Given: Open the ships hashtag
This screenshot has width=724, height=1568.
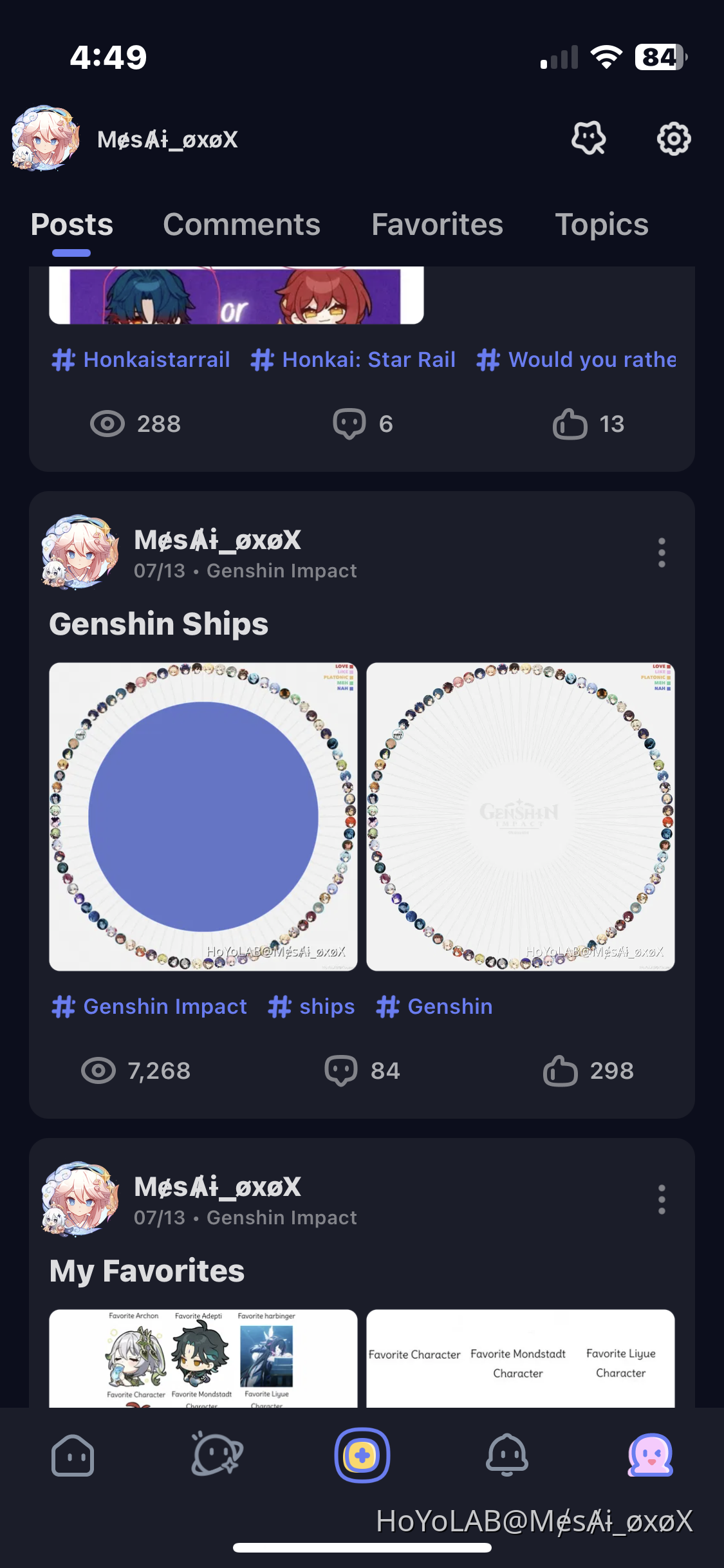Looking at the screenshot, I should click(x=311, y=1006).
